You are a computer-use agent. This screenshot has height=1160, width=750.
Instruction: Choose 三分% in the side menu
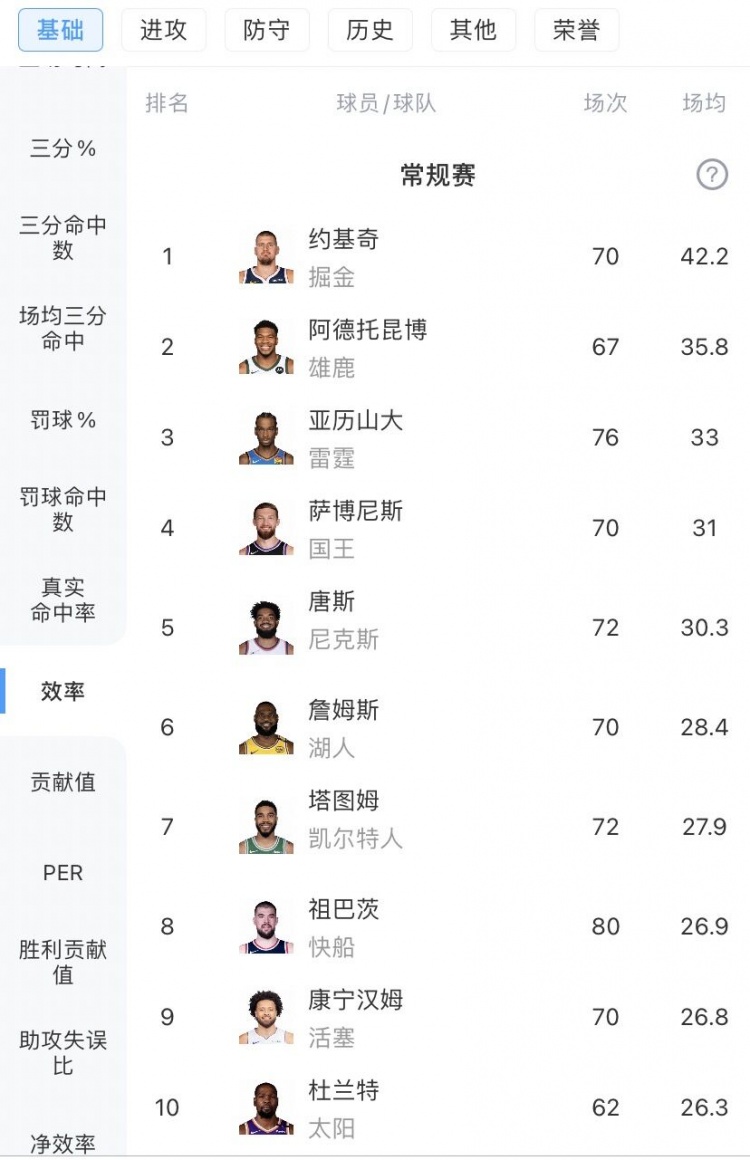pyautogui.click(x=63, y=149)
